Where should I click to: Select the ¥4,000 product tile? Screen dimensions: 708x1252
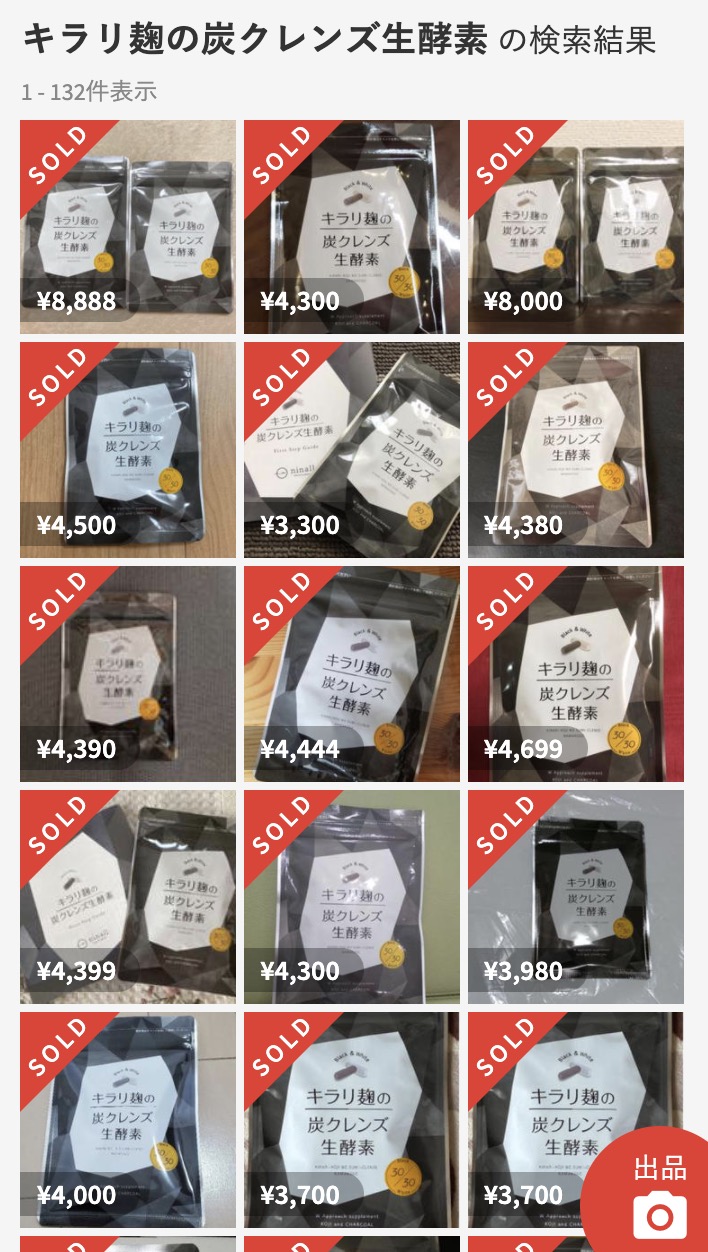[128, 1120]
